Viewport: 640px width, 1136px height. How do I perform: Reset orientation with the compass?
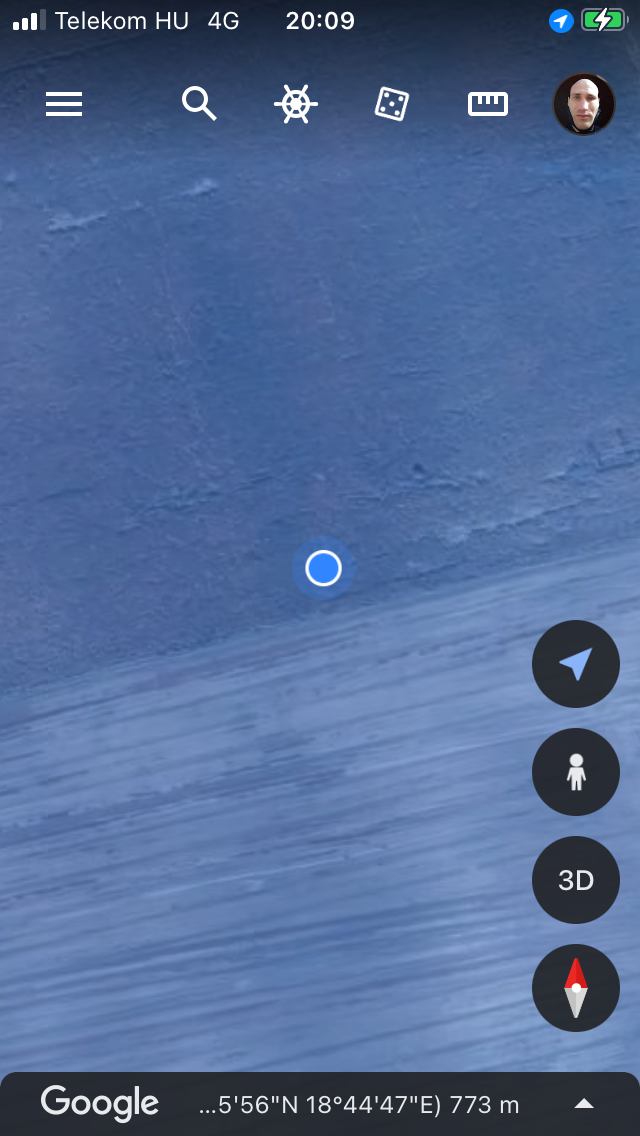576,988
